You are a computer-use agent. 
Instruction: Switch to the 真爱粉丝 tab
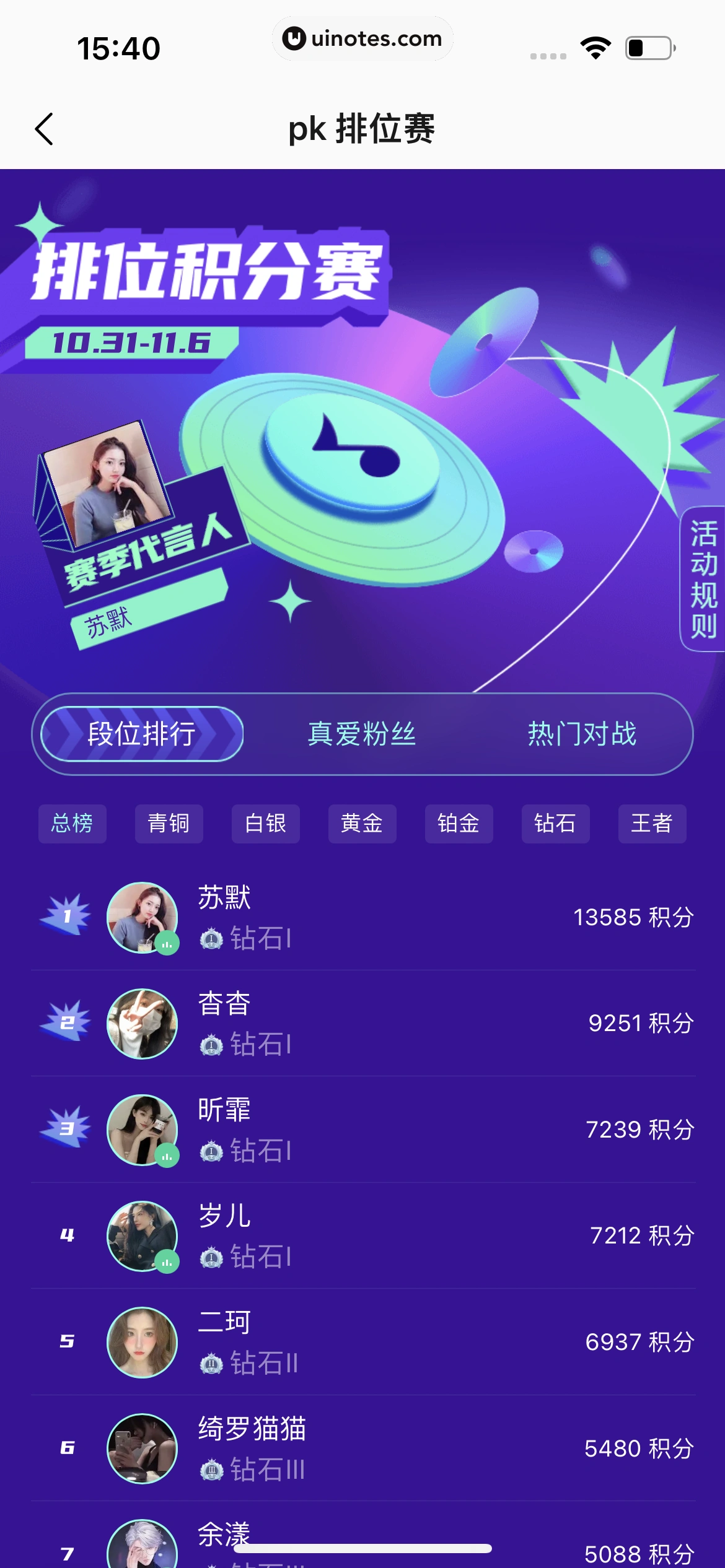click(x=362, y=734)
